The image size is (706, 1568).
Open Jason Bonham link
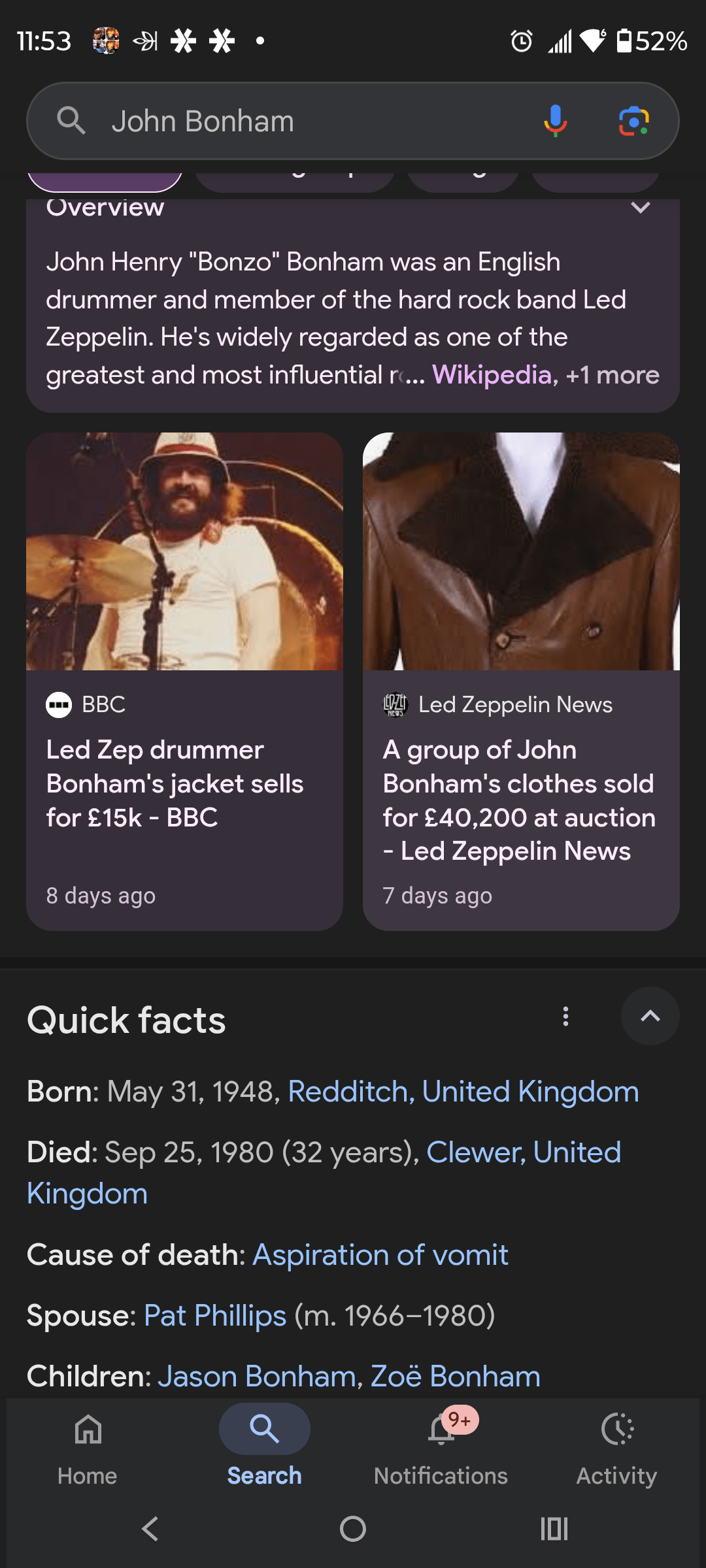point(256,1376)
